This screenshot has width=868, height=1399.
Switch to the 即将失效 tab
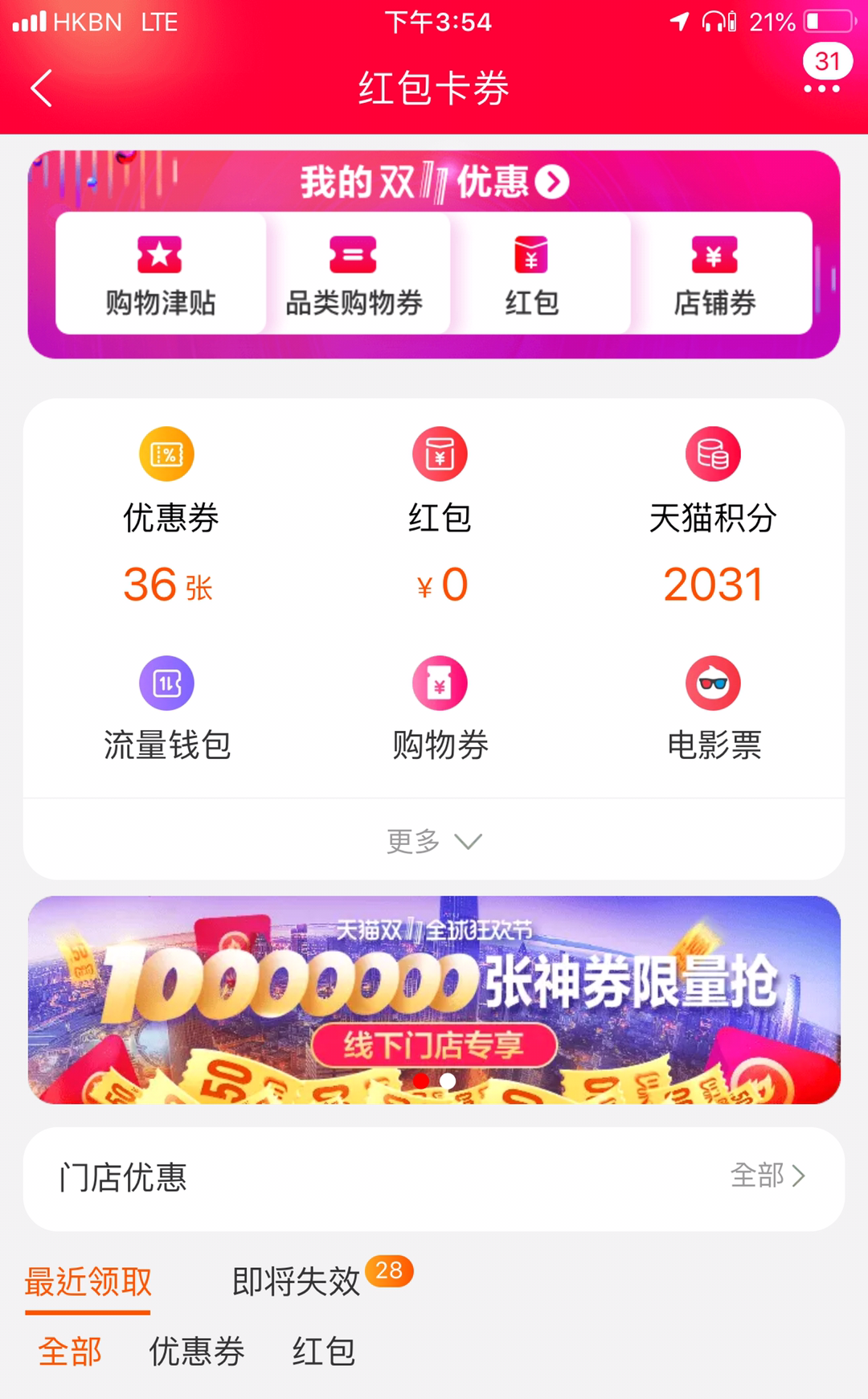tap(296, 1281)
